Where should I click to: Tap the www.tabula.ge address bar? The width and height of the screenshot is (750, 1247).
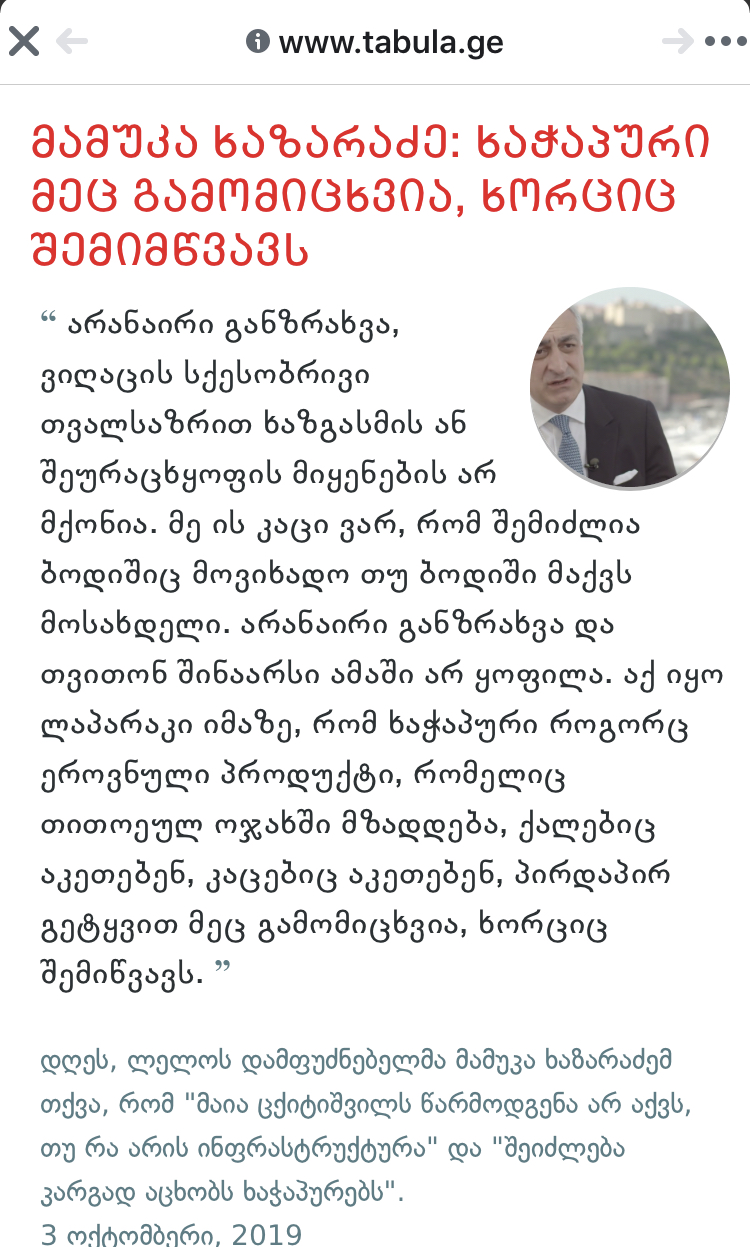click(375, 42)
